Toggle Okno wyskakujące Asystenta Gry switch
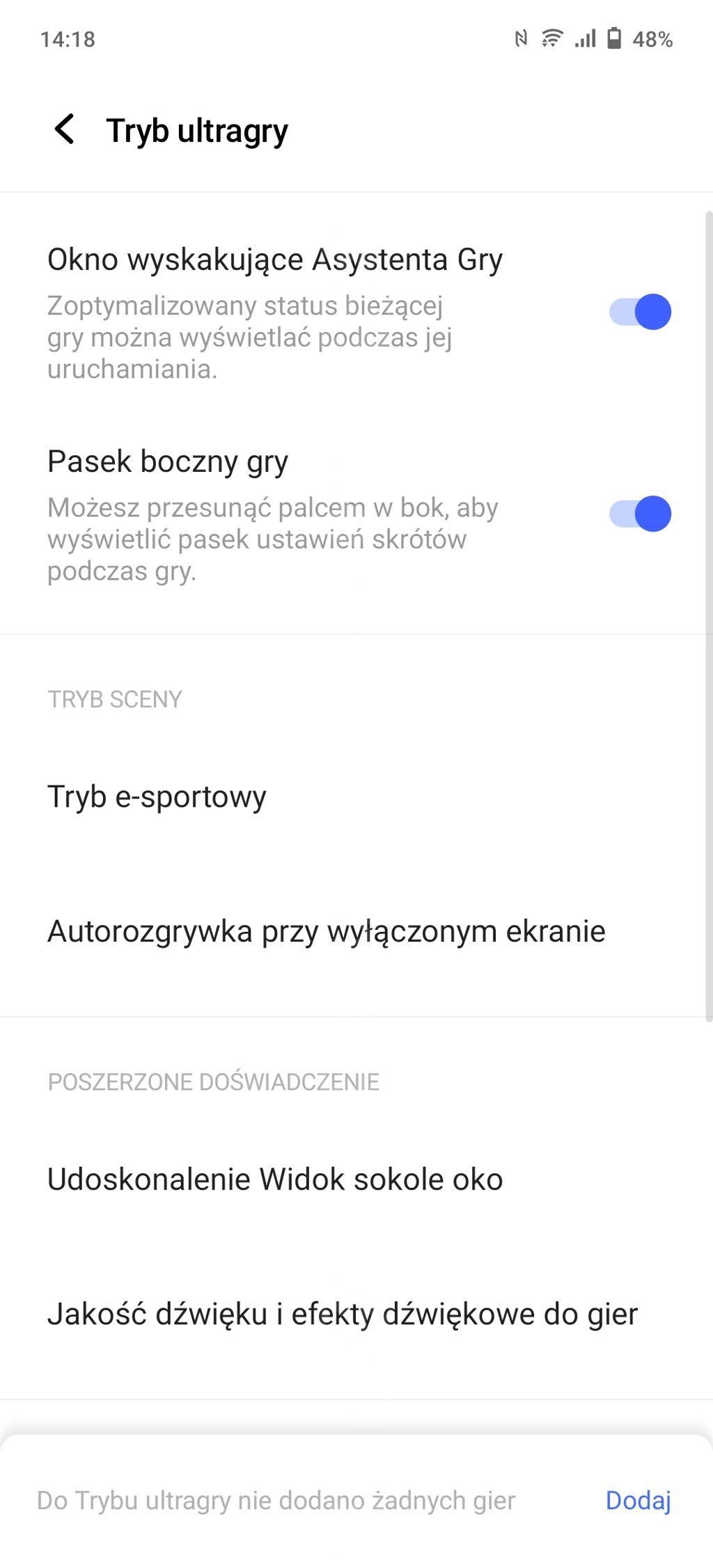The image size is (713, 1568). click(640, 312)
